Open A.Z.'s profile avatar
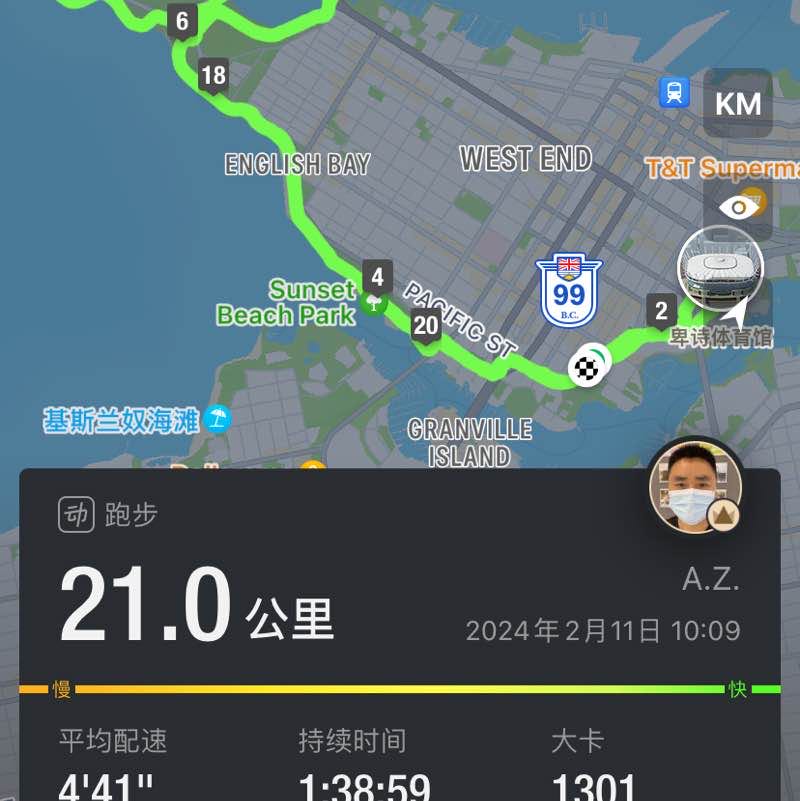 click(696, 487)
